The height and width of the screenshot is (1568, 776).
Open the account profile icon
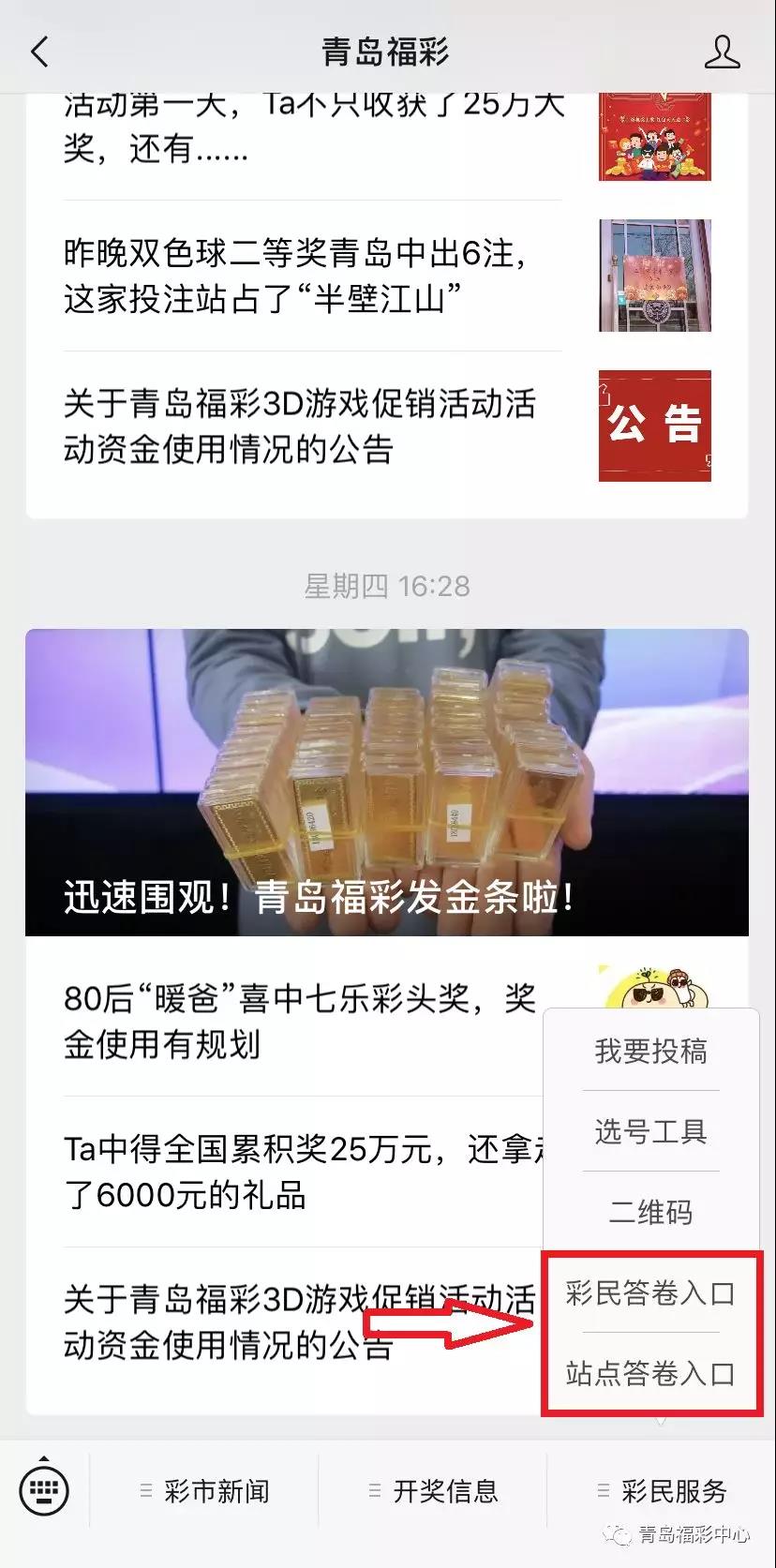722,52
